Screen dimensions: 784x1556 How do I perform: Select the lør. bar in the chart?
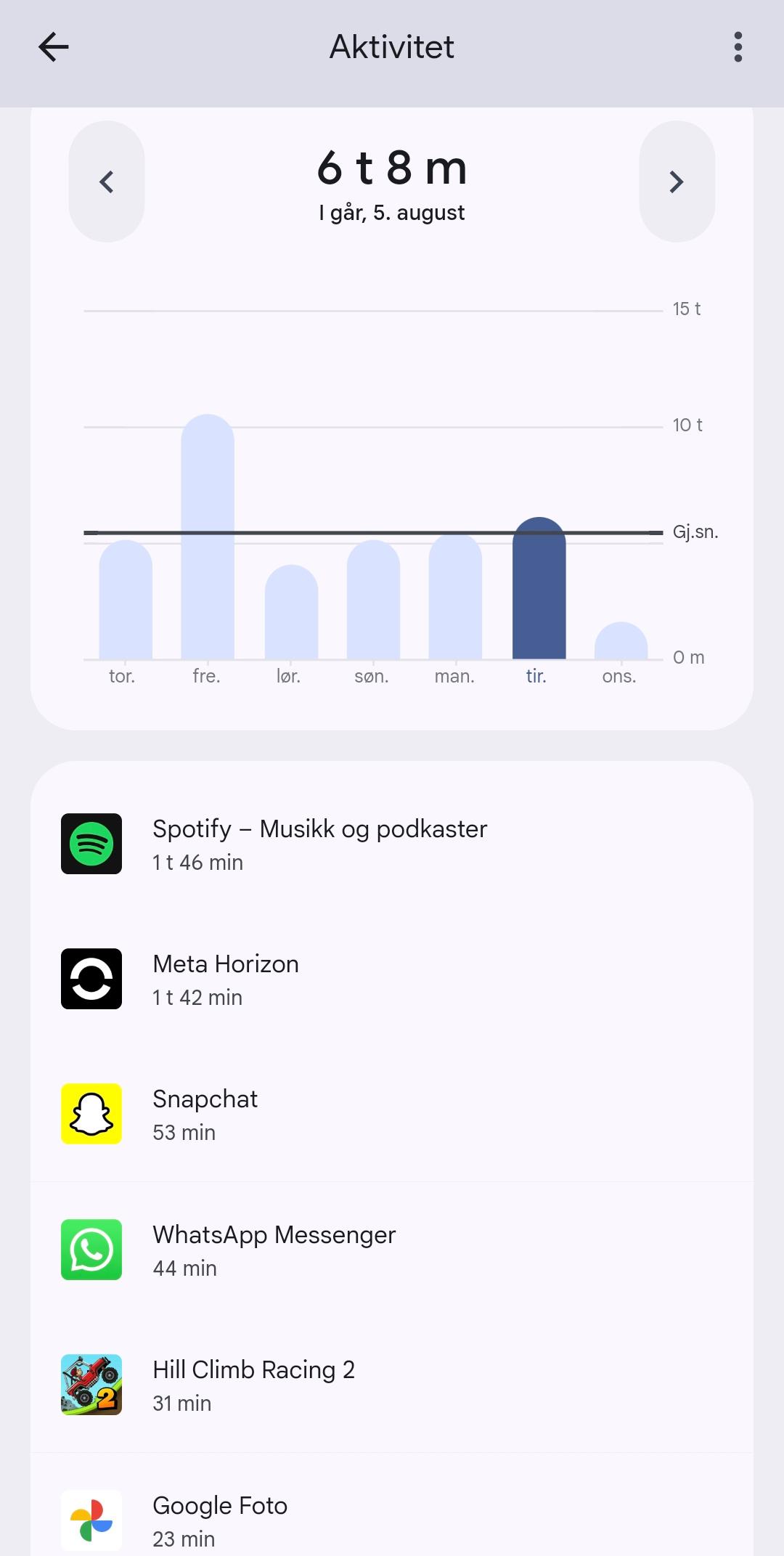(x=291, y=612)
